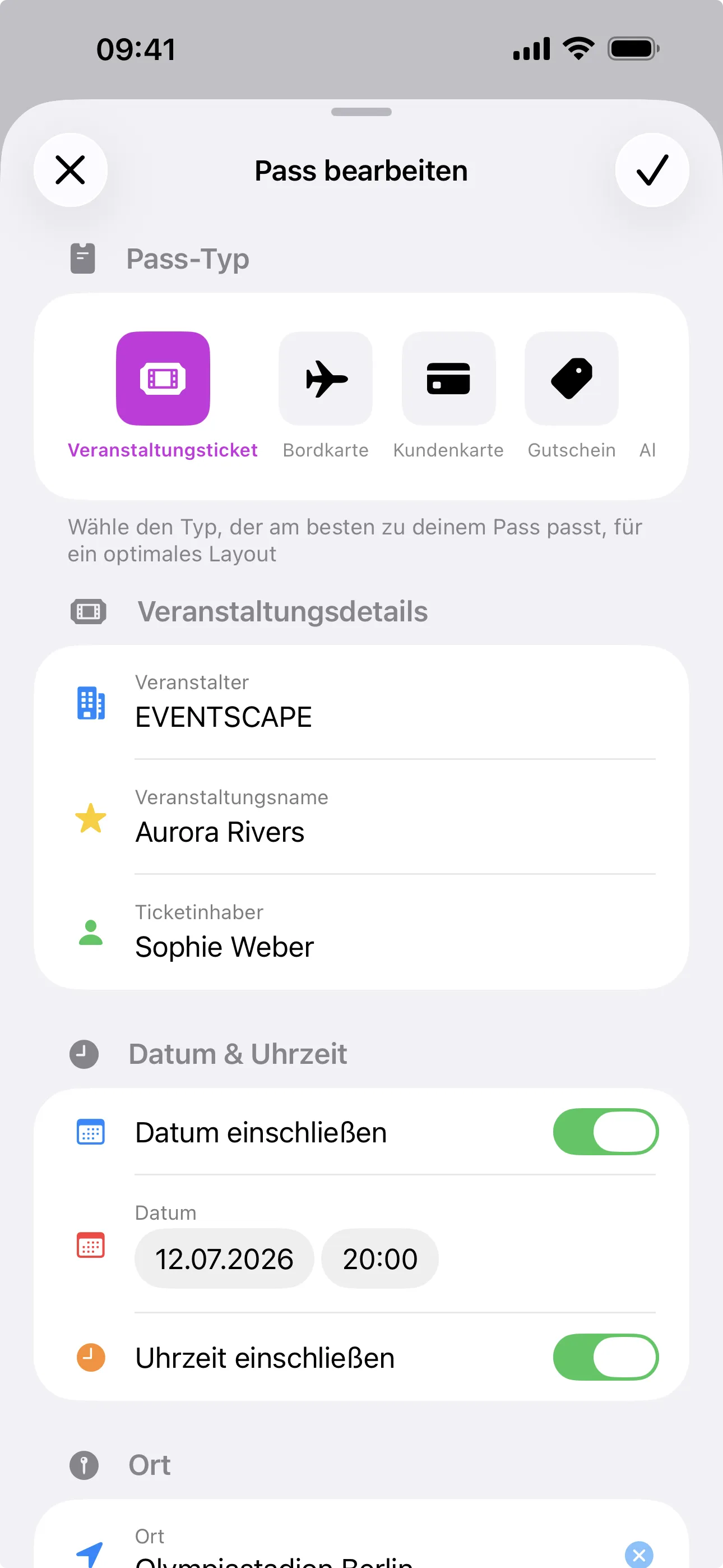Edit the Sophie Weber ticket holder name

(x=225, y=946)
